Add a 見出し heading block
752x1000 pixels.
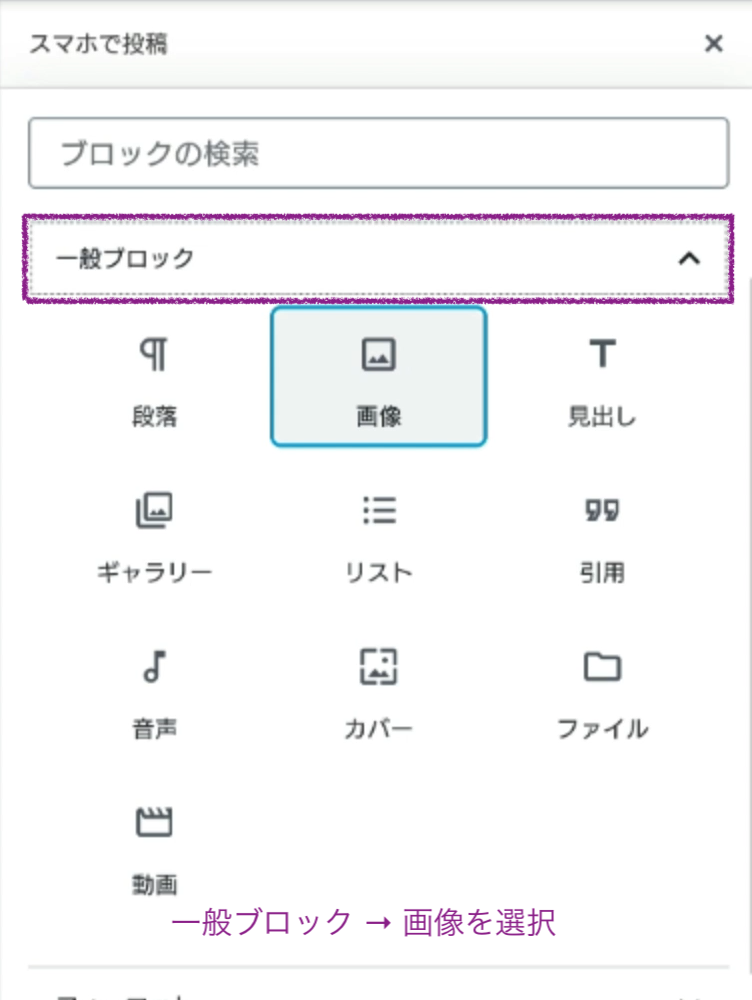(602, 380)
